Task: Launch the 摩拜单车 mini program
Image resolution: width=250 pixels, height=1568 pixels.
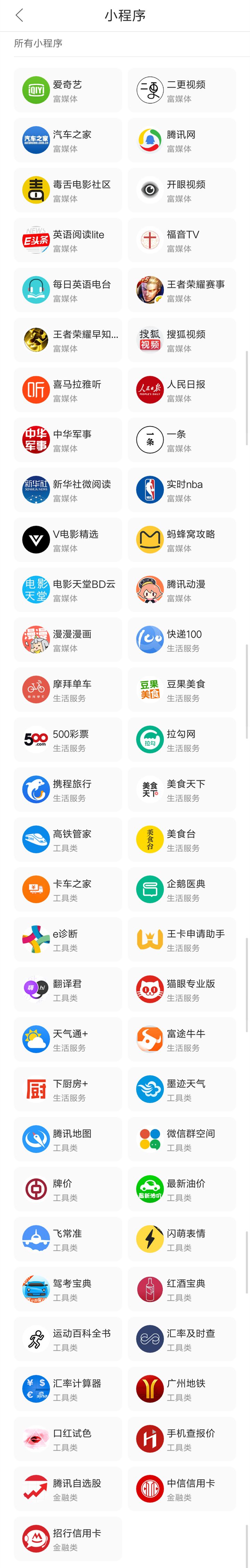Action: (68, 690)
